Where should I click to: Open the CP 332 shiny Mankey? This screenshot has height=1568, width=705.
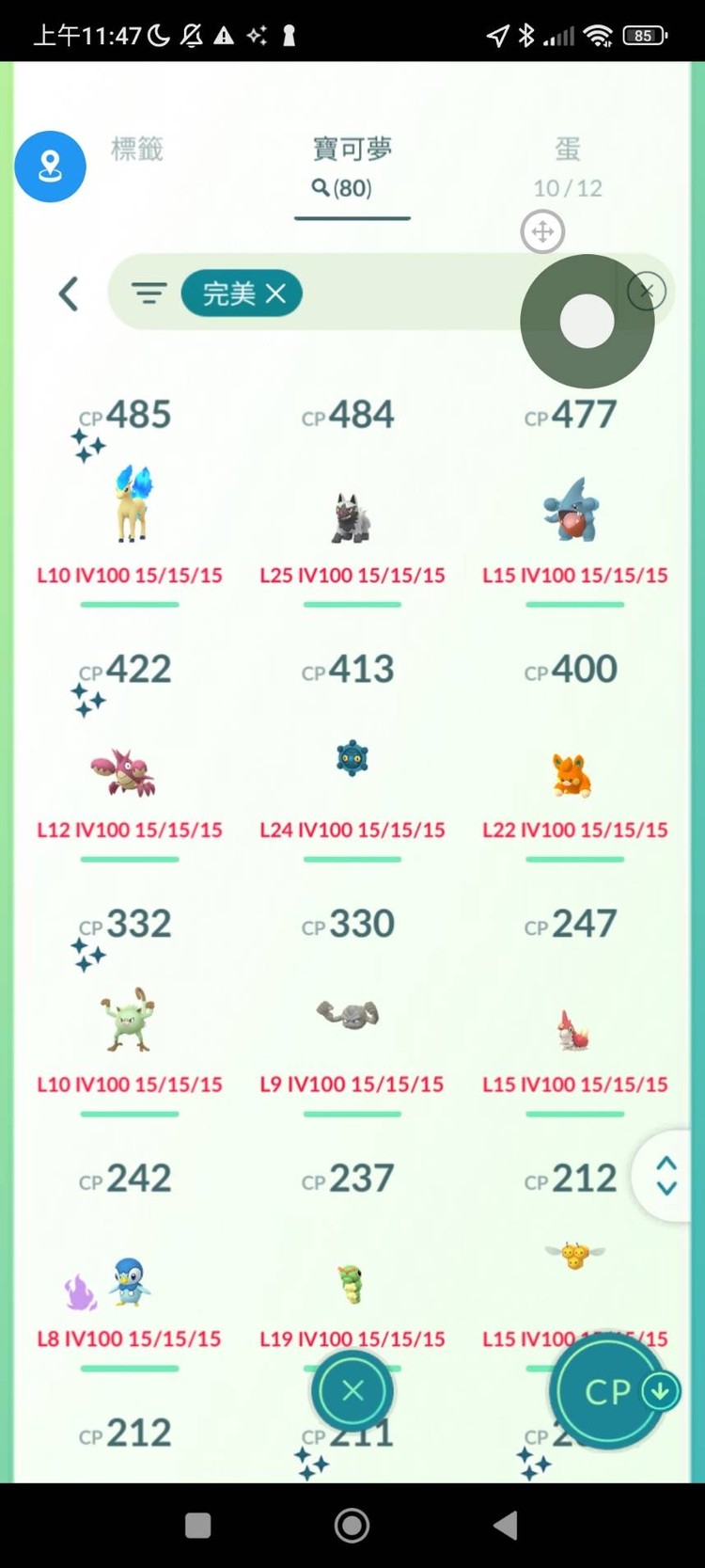(130, 1021)
